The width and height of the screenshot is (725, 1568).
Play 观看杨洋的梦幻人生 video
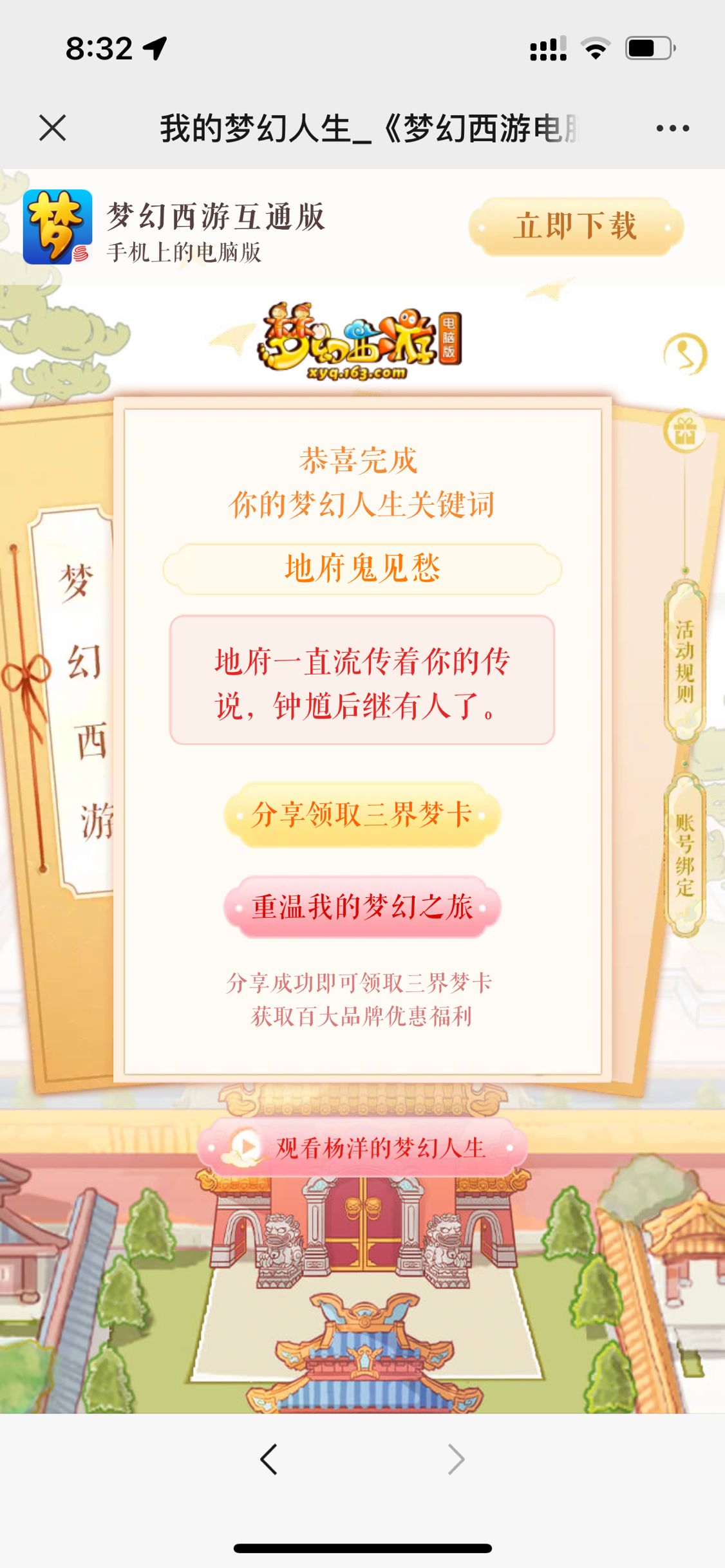[x=362, y=1148]
